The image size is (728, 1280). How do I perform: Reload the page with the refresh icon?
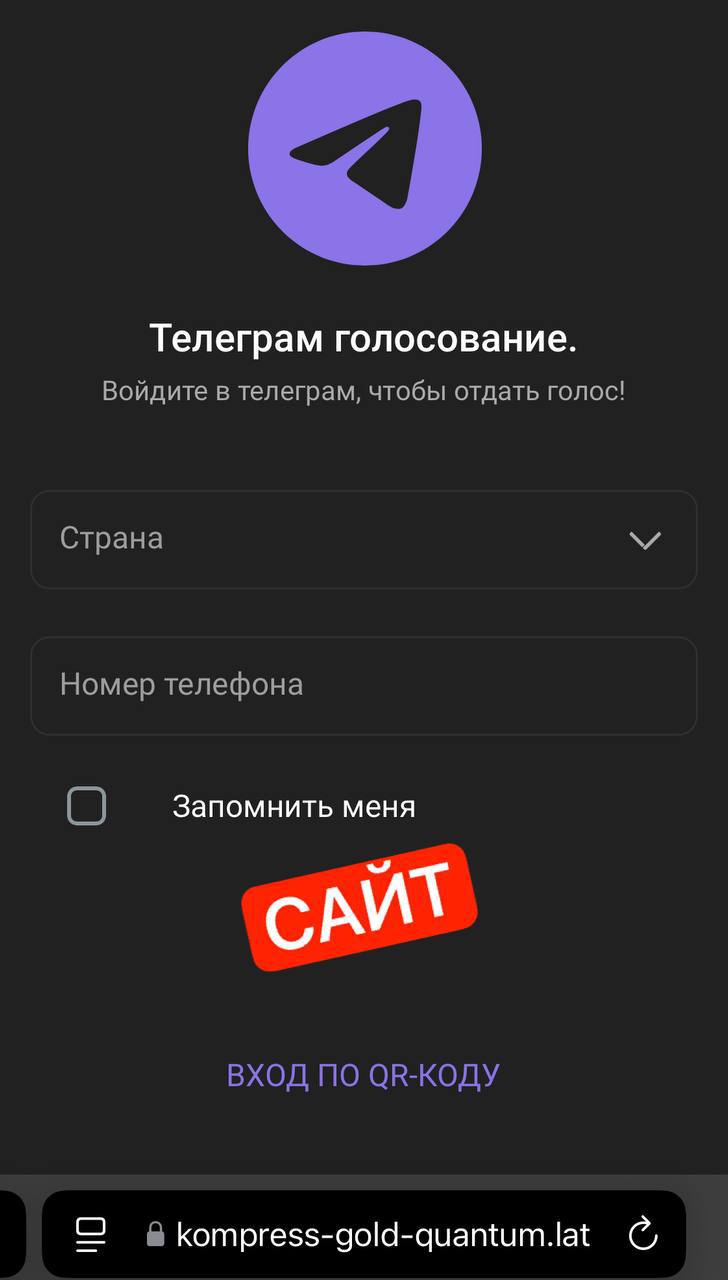coord(643,1234)
